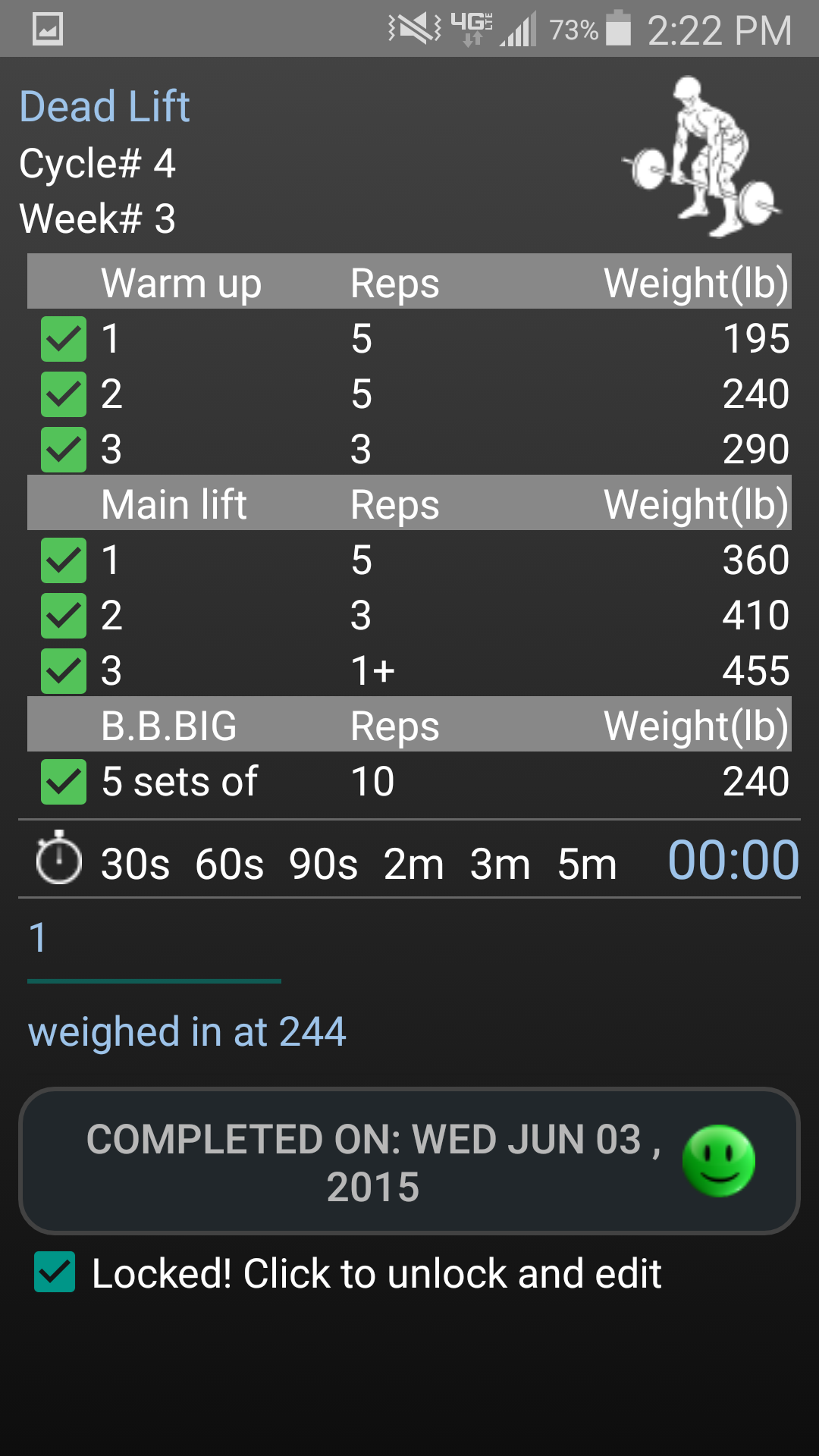Uncheck warm up set 2 at 240 lb
819x1456 pixels.
[64, 394]
